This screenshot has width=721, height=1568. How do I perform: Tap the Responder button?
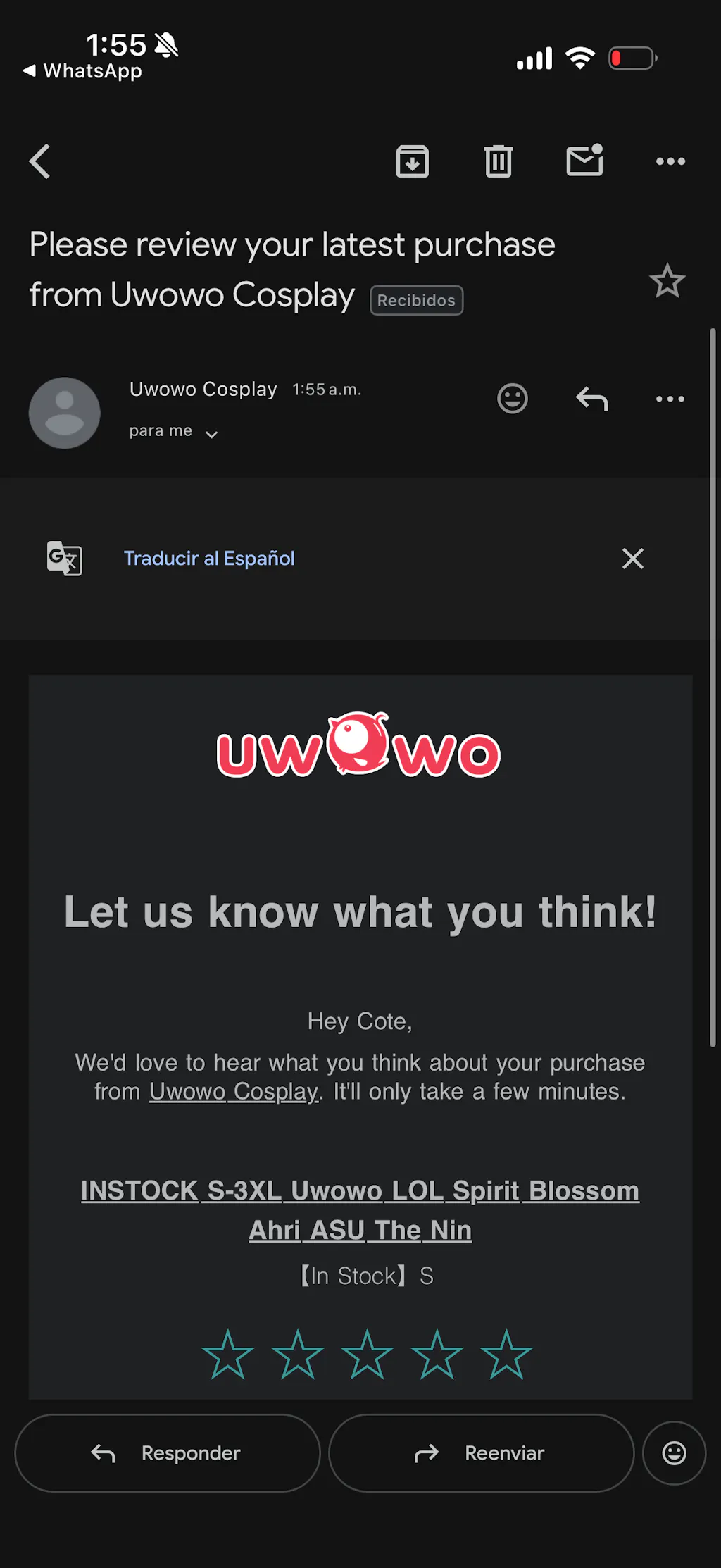(168, 1453)
